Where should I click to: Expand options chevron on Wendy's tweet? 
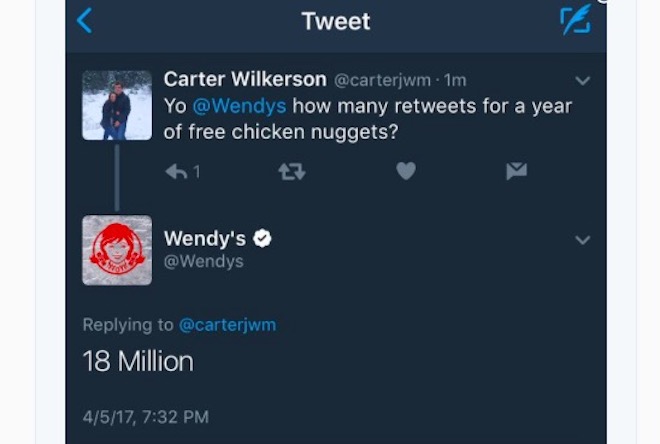[582, 240]
